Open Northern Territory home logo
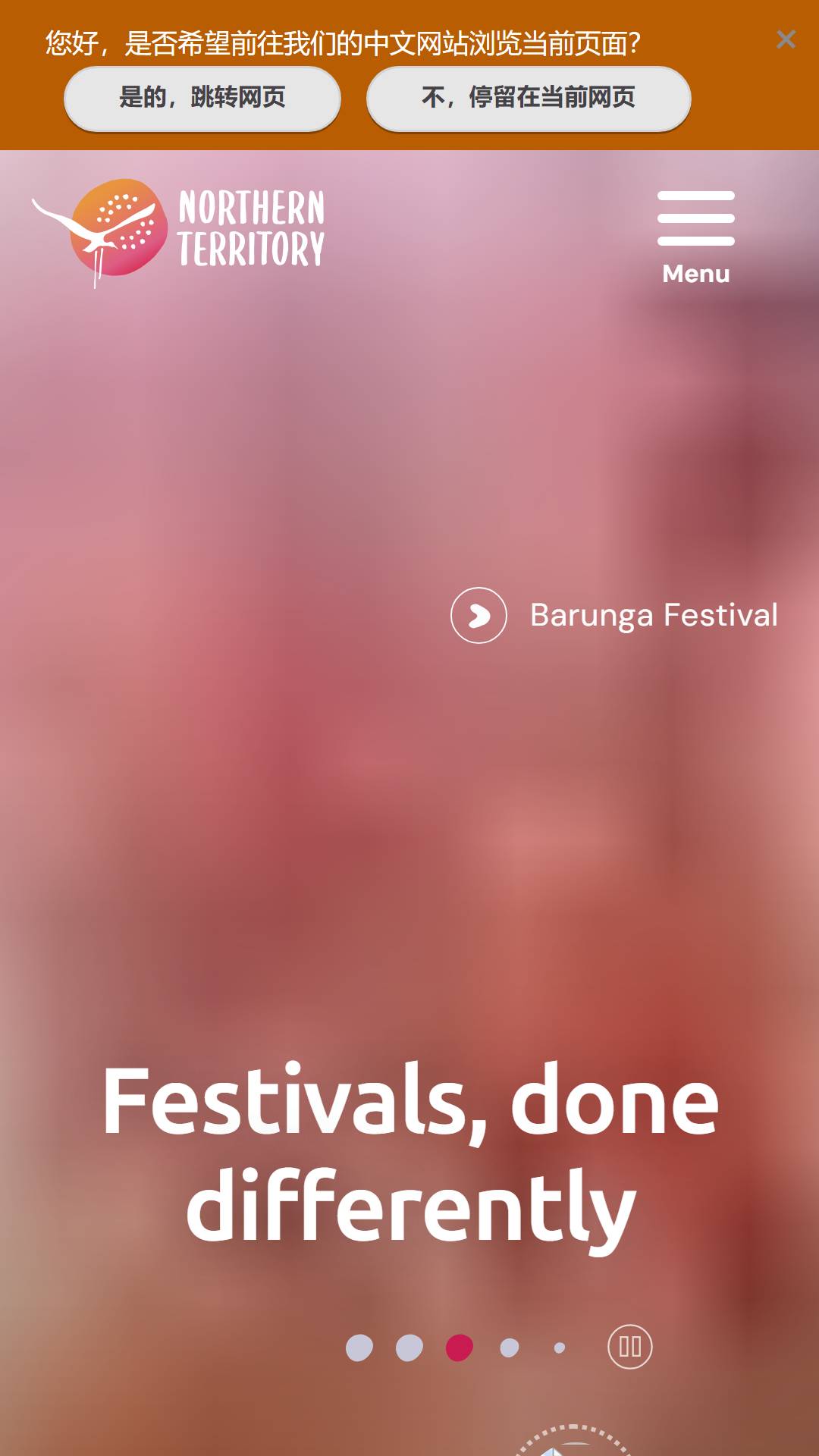Viewport: 819px width, 1456px height. [x=178, y=231]
